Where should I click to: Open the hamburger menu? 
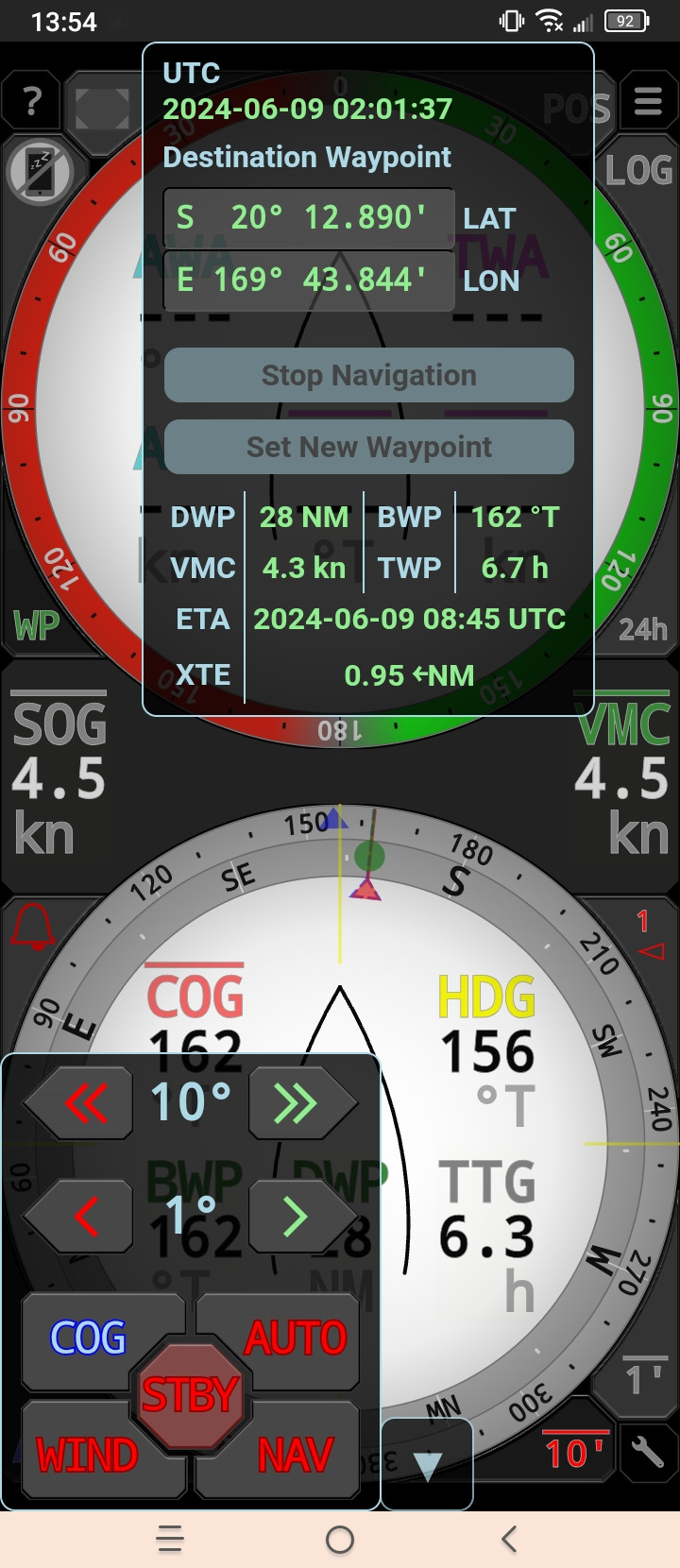[648, 101]
